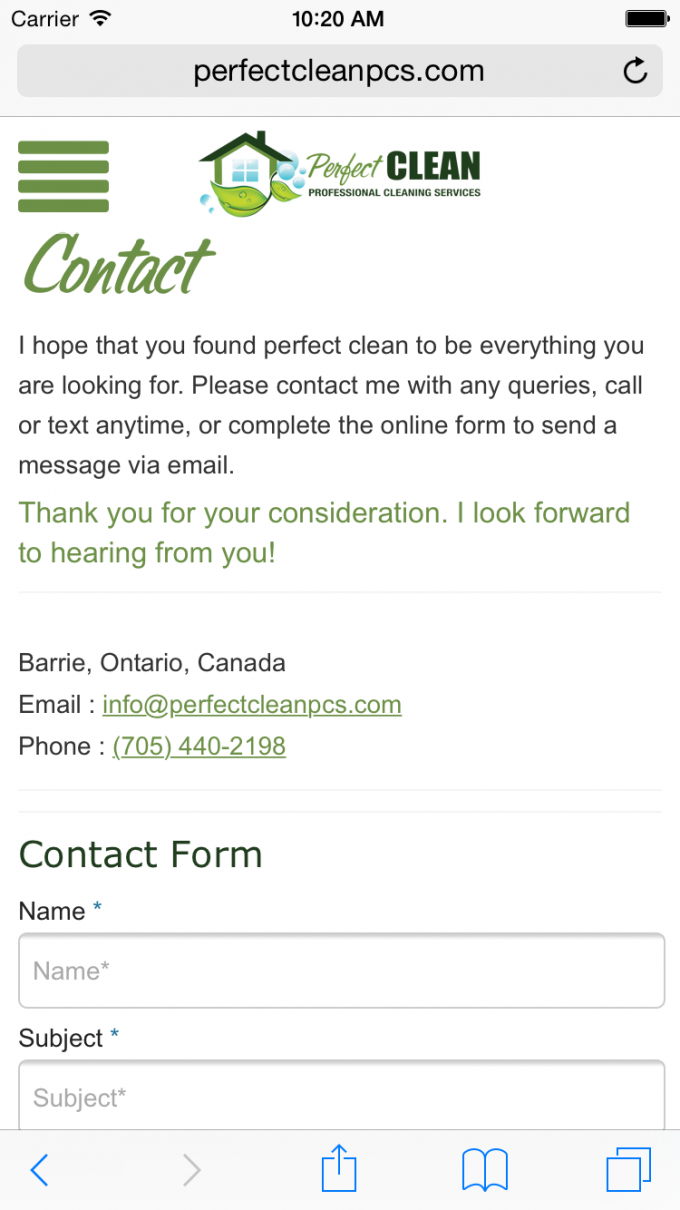
Task: Open the info@perfectcleanpcs.com email link
Action: coord(252,705)
